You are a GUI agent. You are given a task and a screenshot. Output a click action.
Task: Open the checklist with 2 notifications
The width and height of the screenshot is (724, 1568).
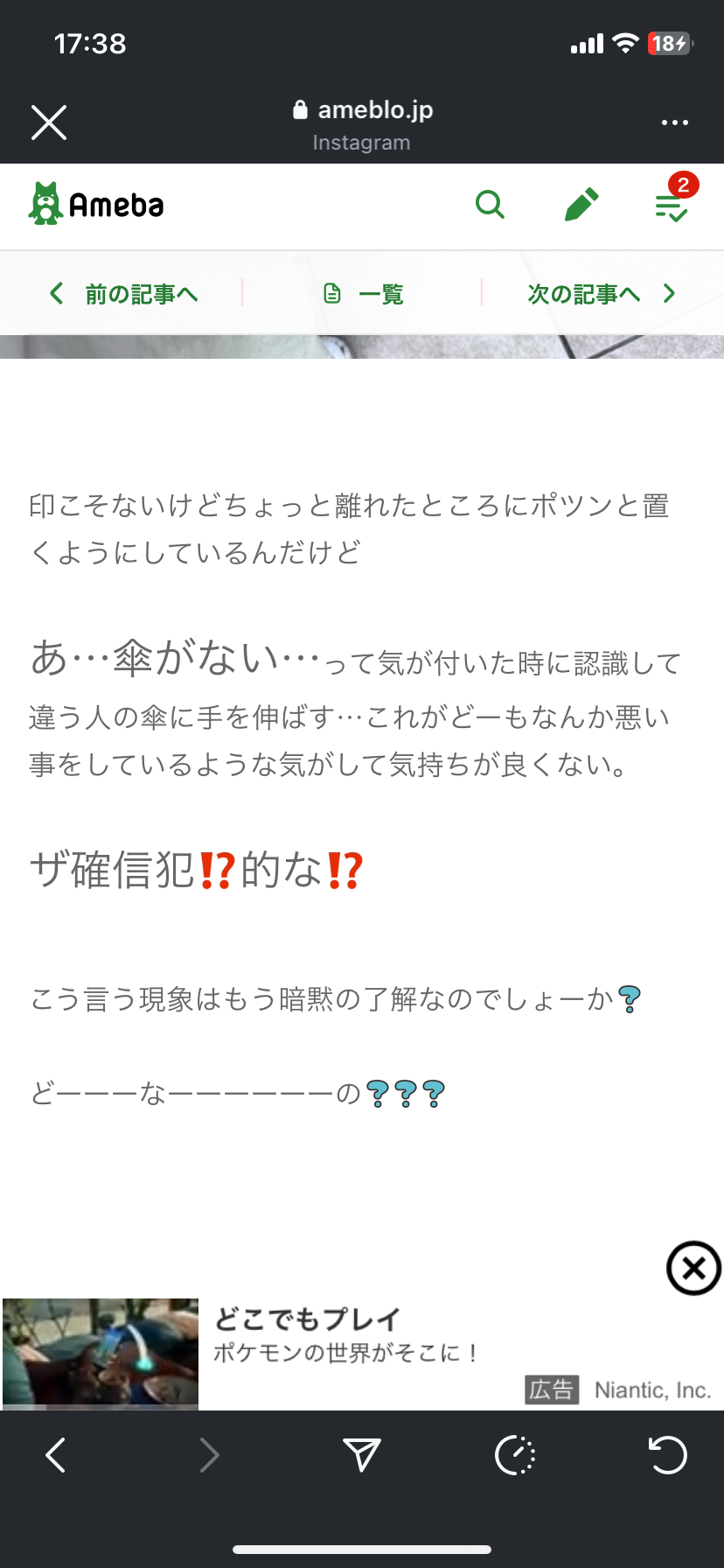click(672, 205)
